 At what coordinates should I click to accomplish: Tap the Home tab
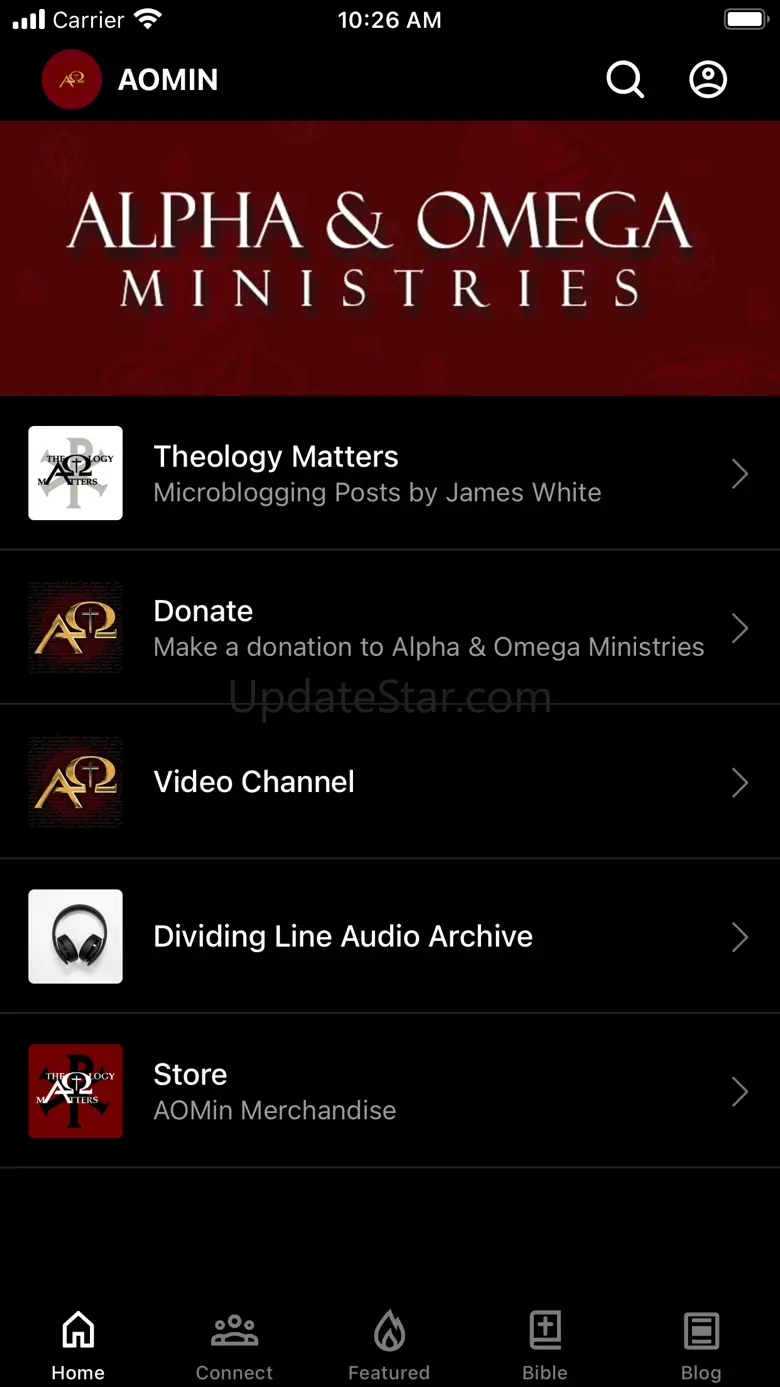(78, 1345)
